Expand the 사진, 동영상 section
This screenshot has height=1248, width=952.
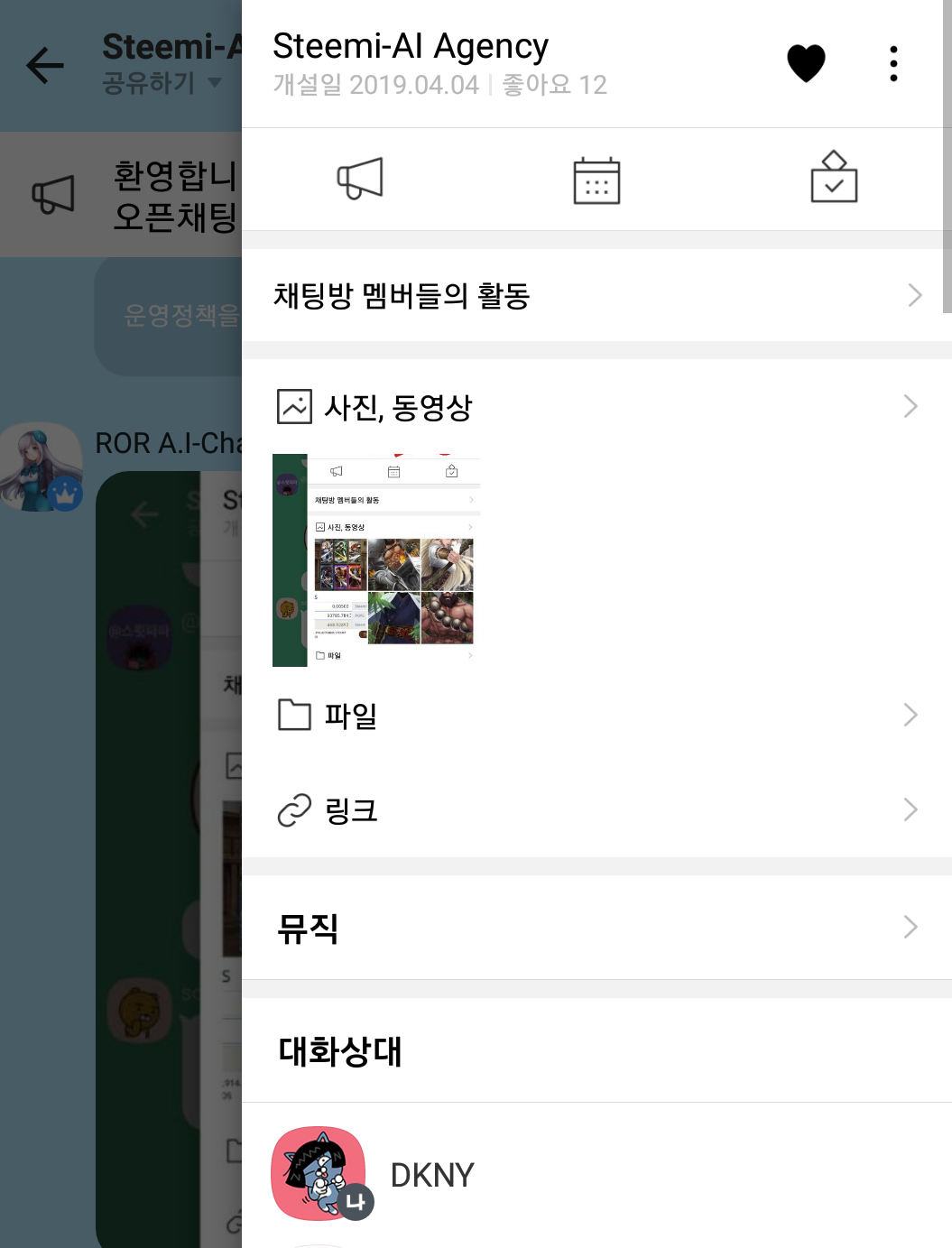point(596,407)
